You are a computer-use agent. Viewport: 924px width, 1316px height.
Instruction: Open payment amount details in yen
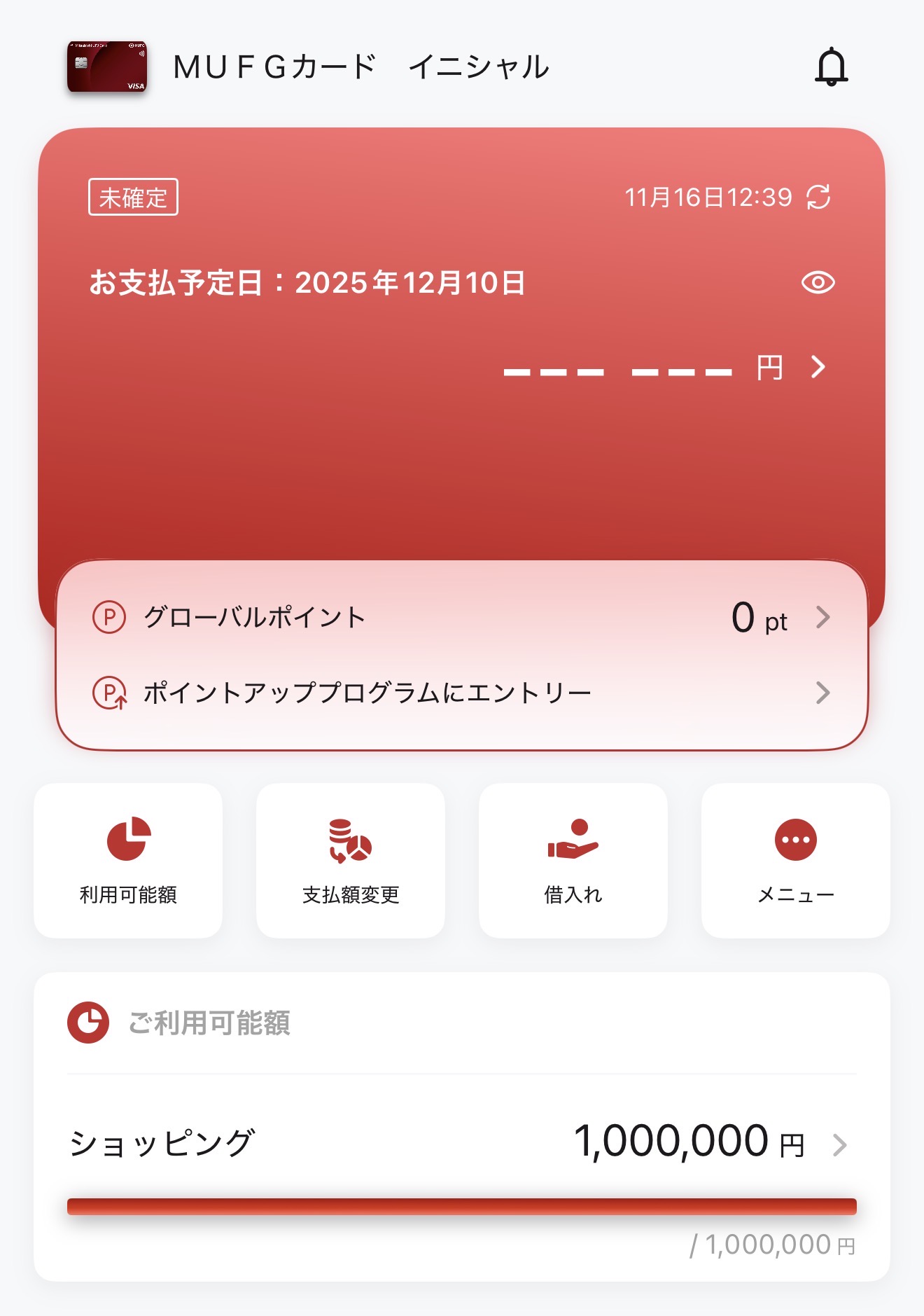(818, 367)
